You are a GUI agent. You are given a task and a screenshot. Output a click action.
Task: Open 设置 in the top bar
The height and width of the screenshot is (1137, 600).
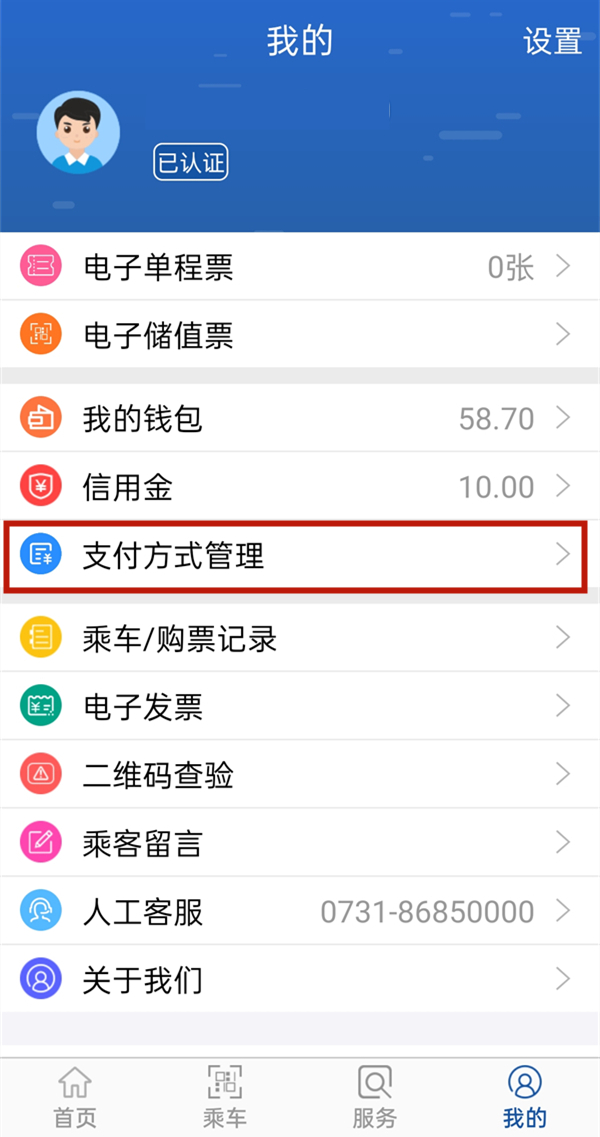pyautogui.click(x=552, y=41)
